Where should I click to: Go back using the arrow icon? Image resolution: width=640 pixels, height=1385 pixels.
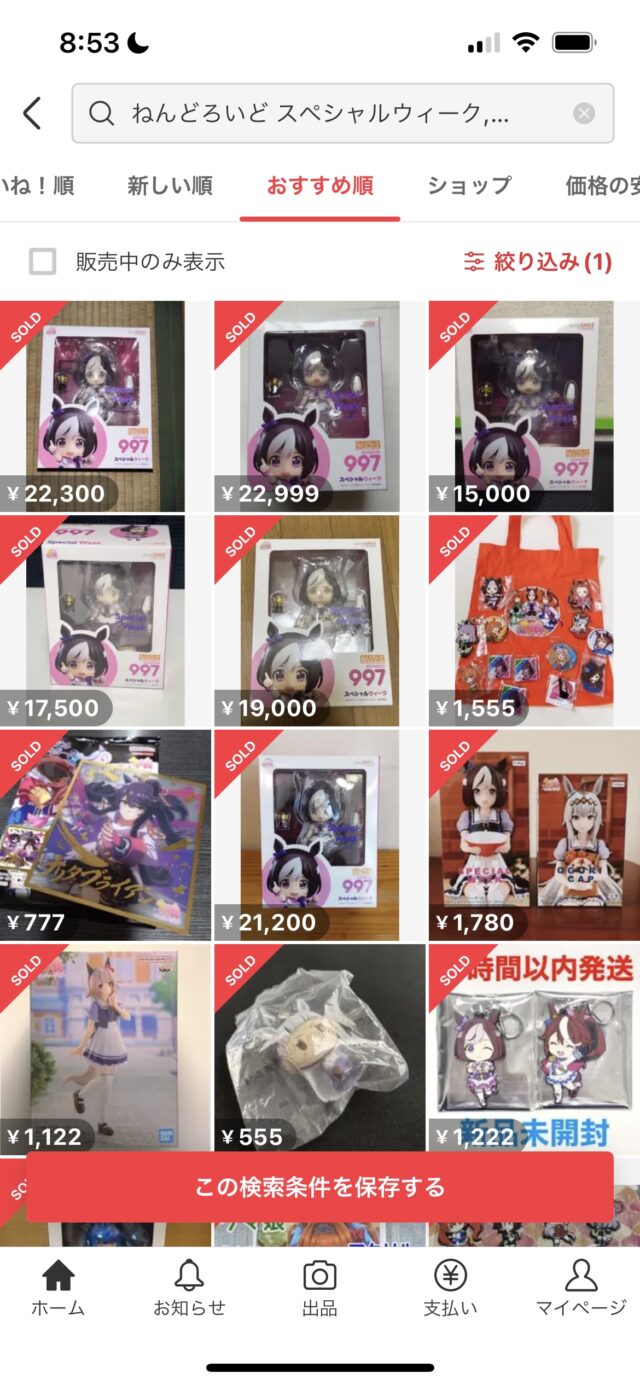pyautogui.click(x=32, y=113)
